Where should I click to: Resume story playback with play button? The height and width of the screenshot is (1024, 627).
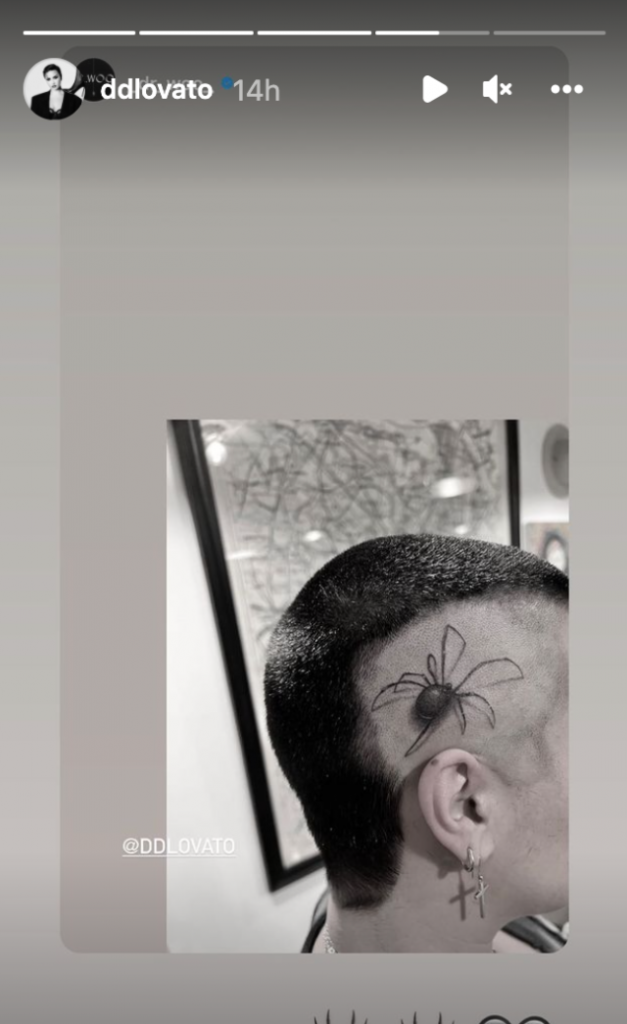tap(434, 90)
